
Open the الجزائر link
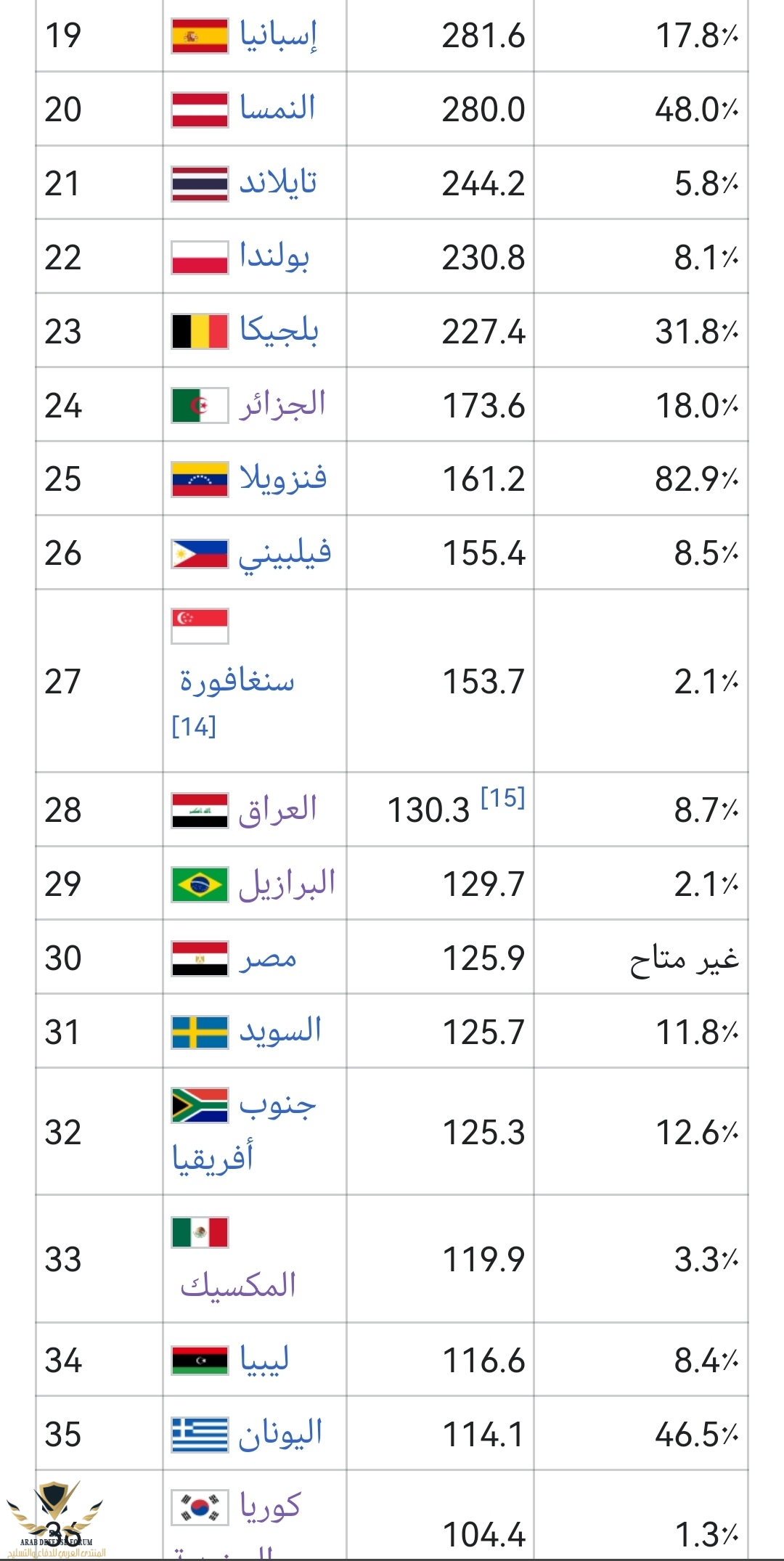[282, 405]
